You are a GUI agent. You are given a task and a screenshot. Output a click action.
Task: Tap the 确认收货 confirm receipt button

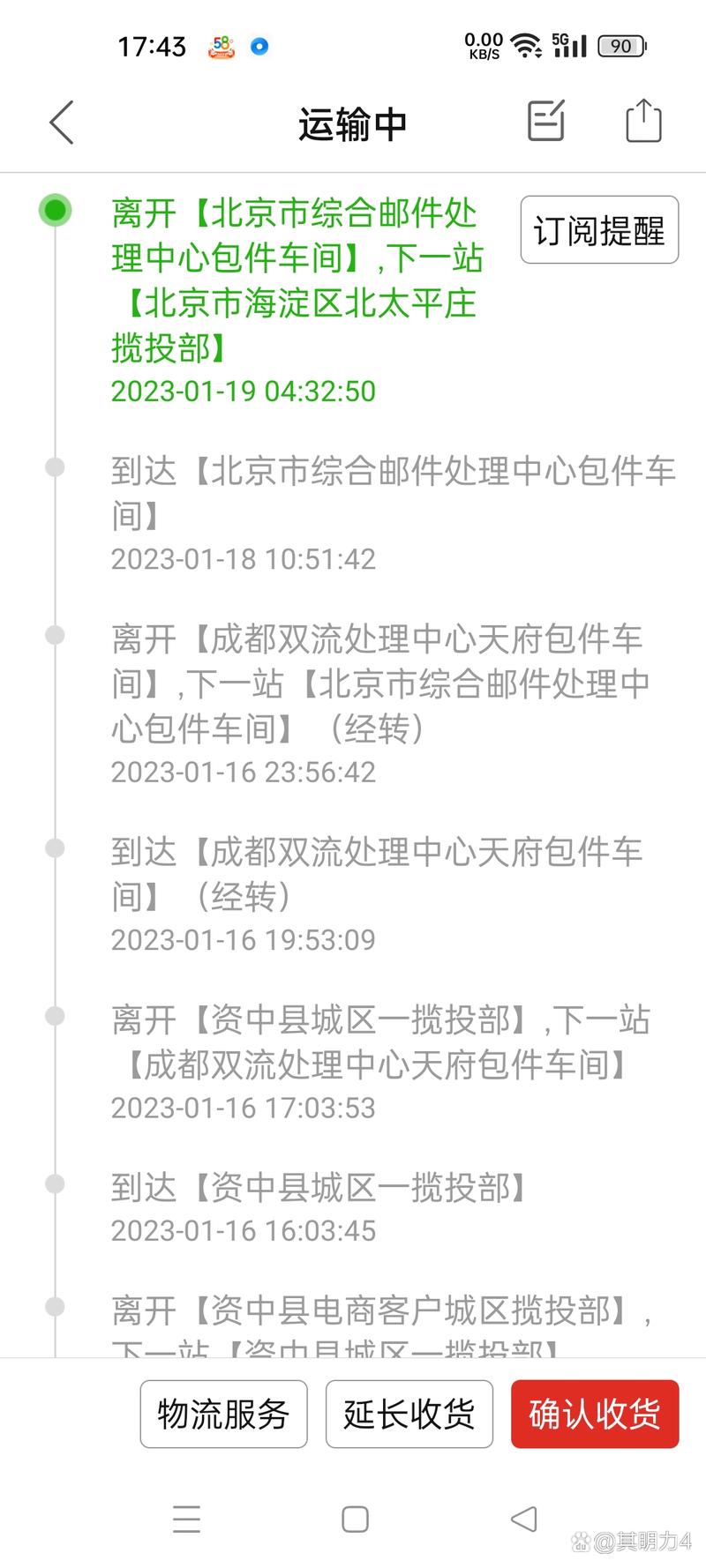click(x=594, y=1415)
